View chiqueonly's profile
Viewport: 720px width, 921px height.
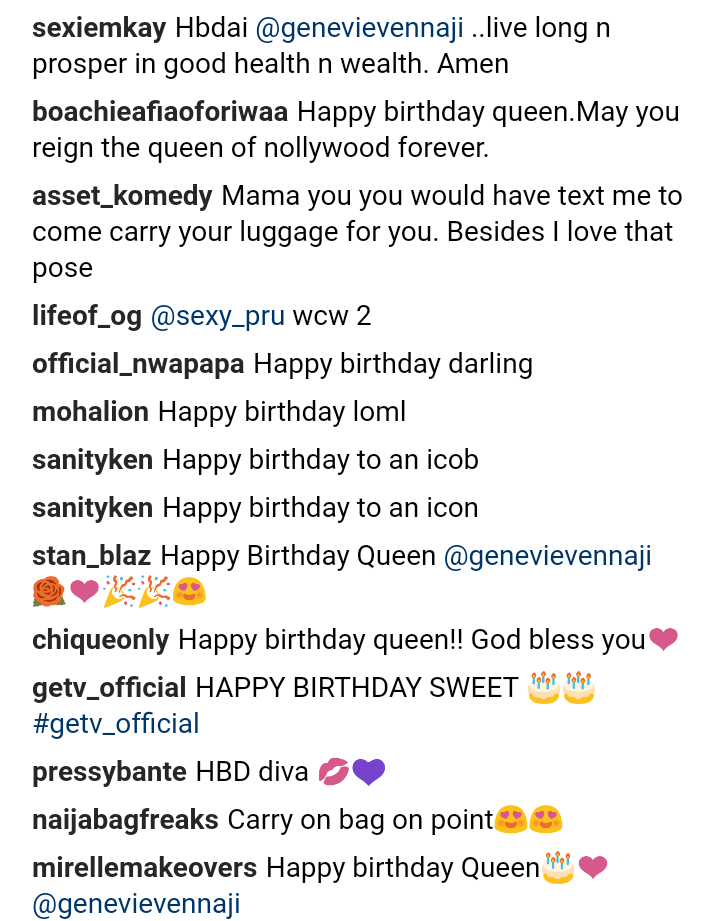click(101, 640)
